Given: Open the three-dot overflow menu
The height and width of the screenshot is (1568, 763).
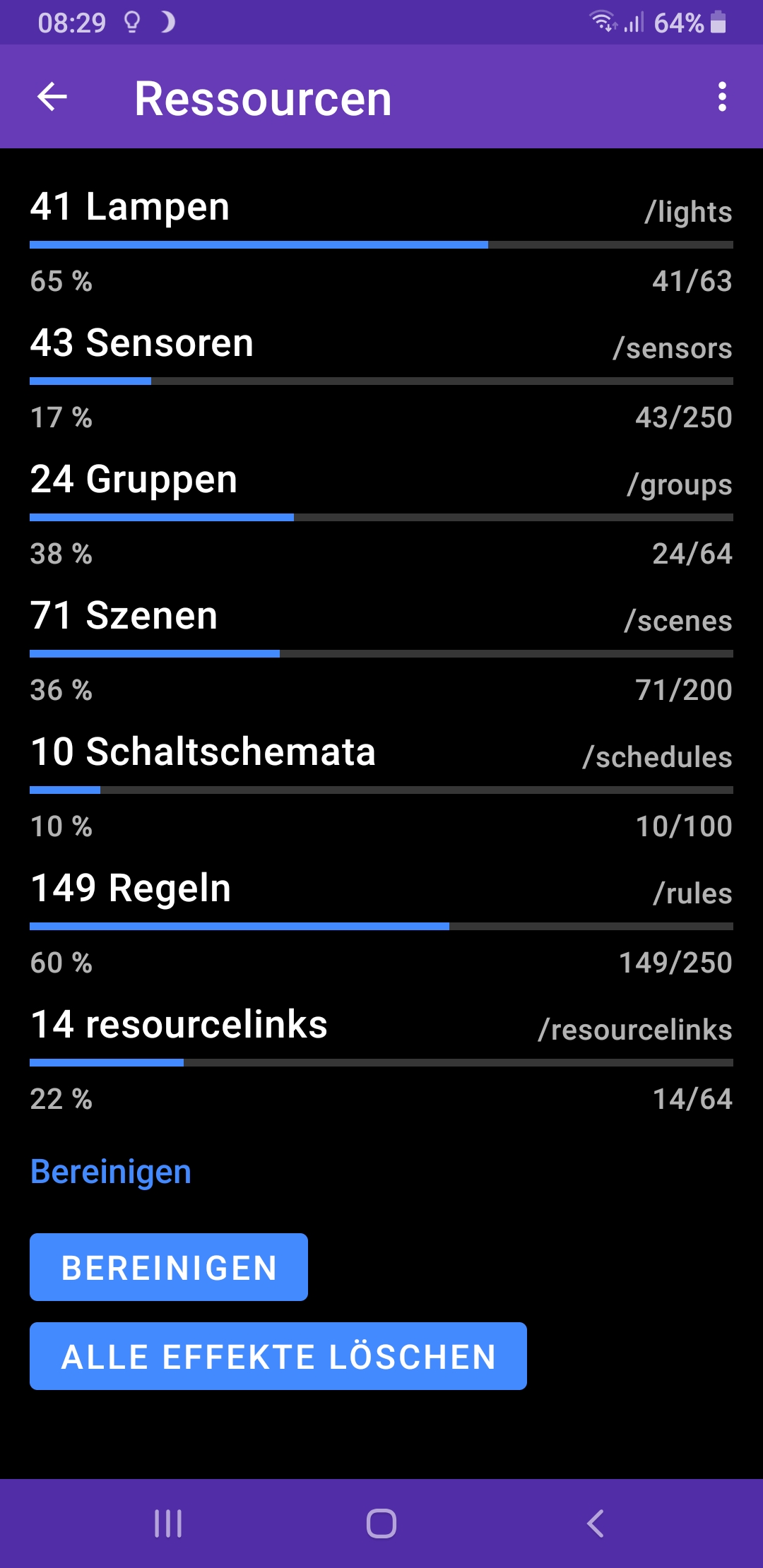Looking at the screenshot, I should (x=721, y=97).
